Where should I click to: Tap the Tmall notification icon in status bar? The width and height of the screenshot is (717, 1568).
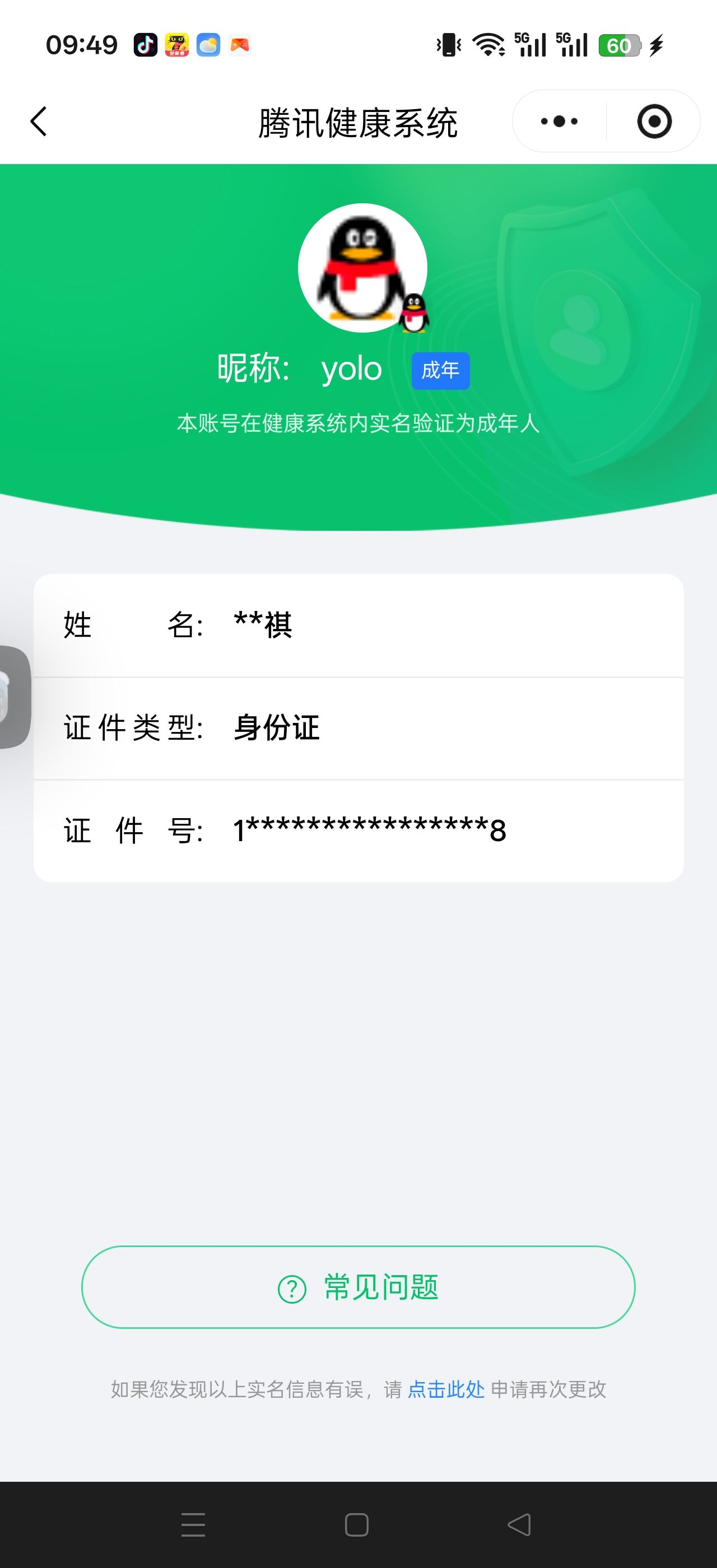pos(176,44)
